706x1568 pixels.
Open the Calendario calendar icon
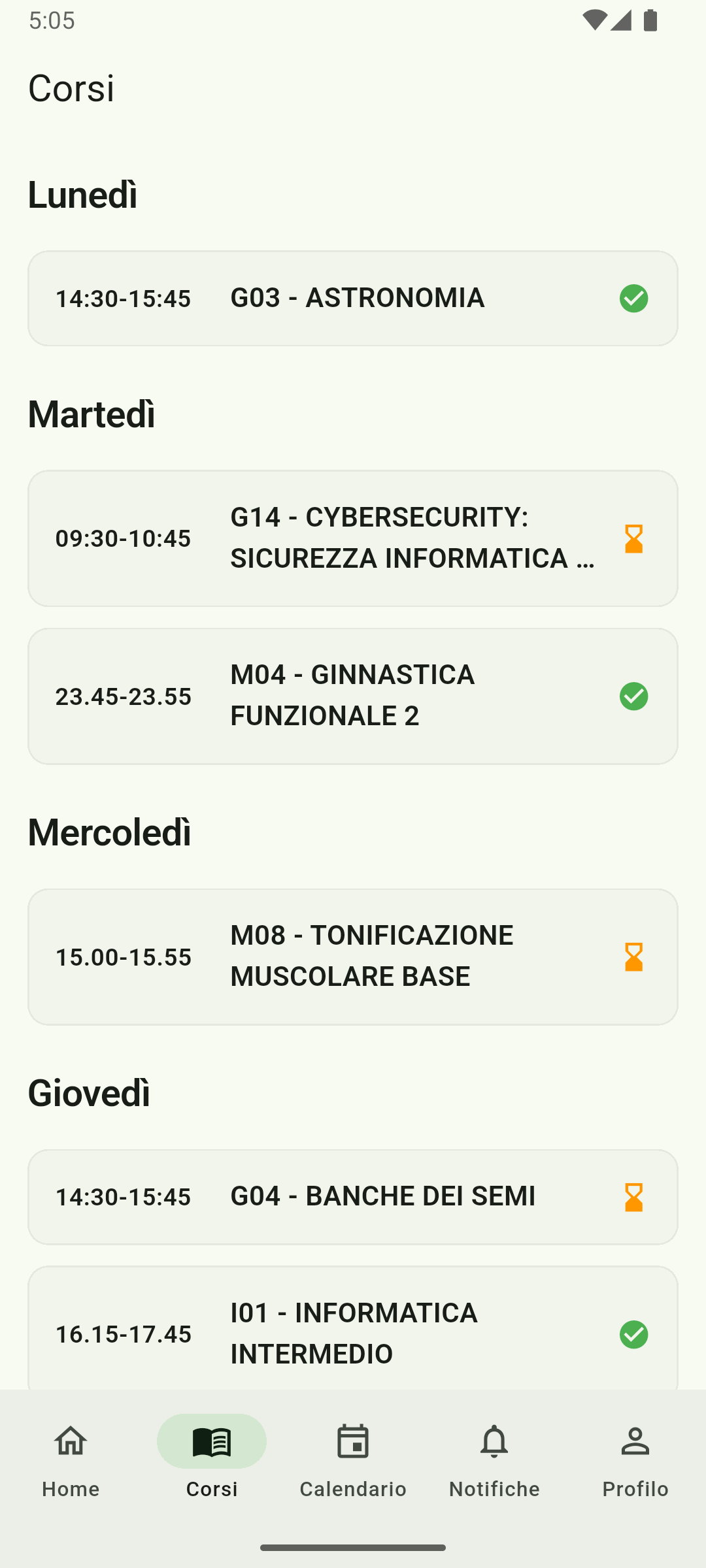(353, 1440)
